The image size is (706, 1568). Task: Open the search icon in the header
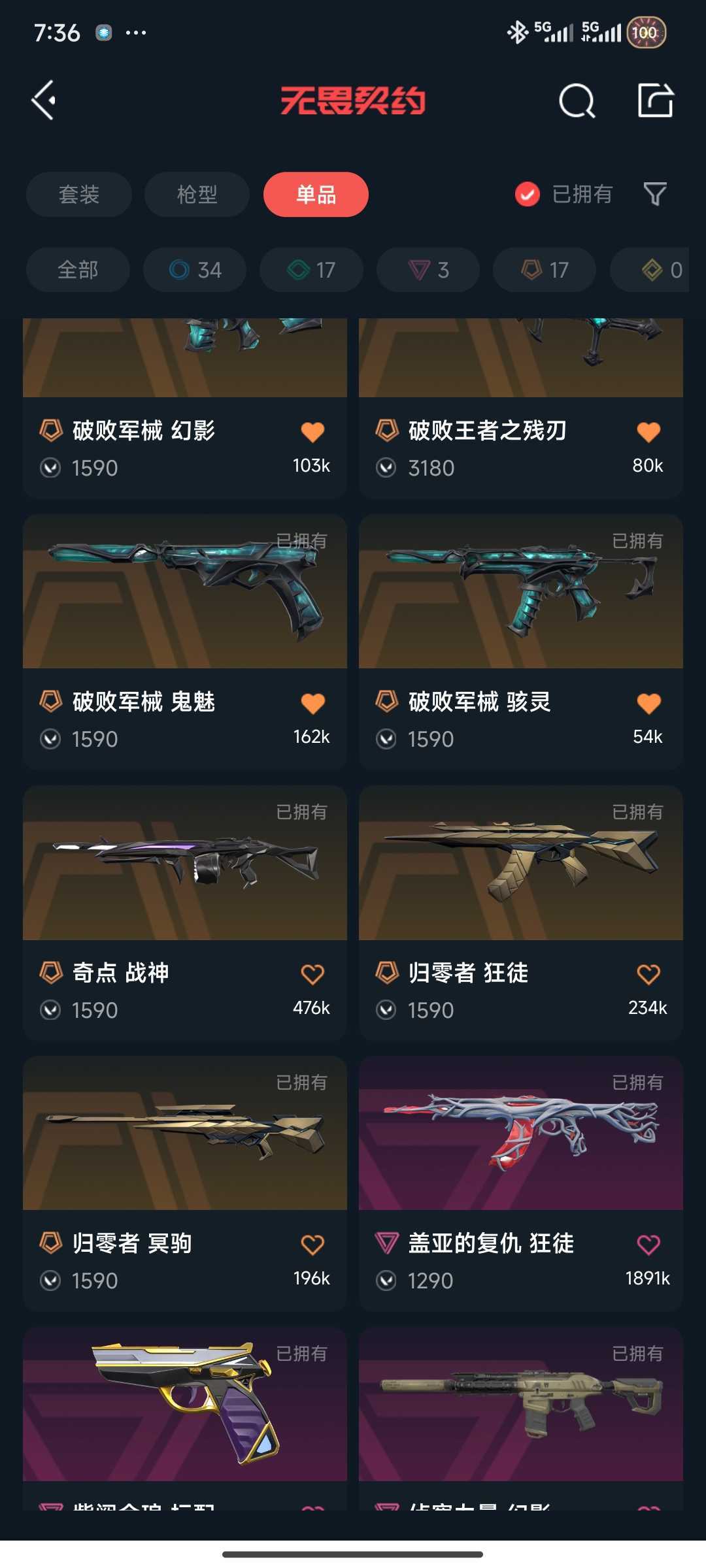tap(577, 101)
